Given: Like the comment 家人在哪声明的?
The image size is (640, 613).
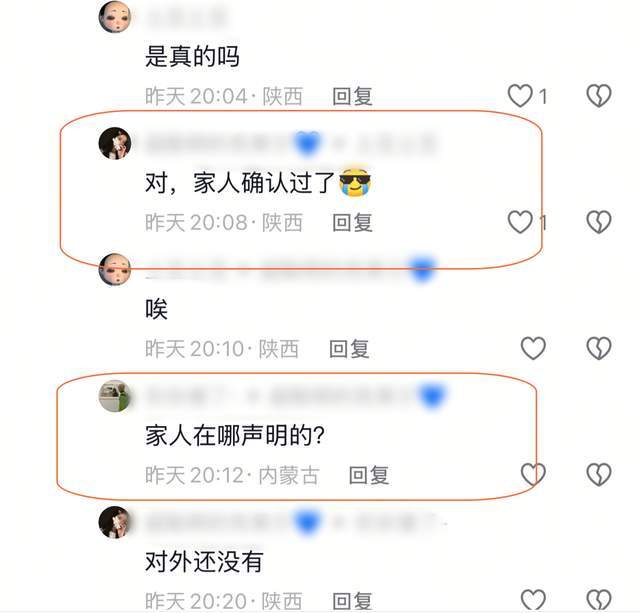Looking at the screenshot, I should [534, 475].
